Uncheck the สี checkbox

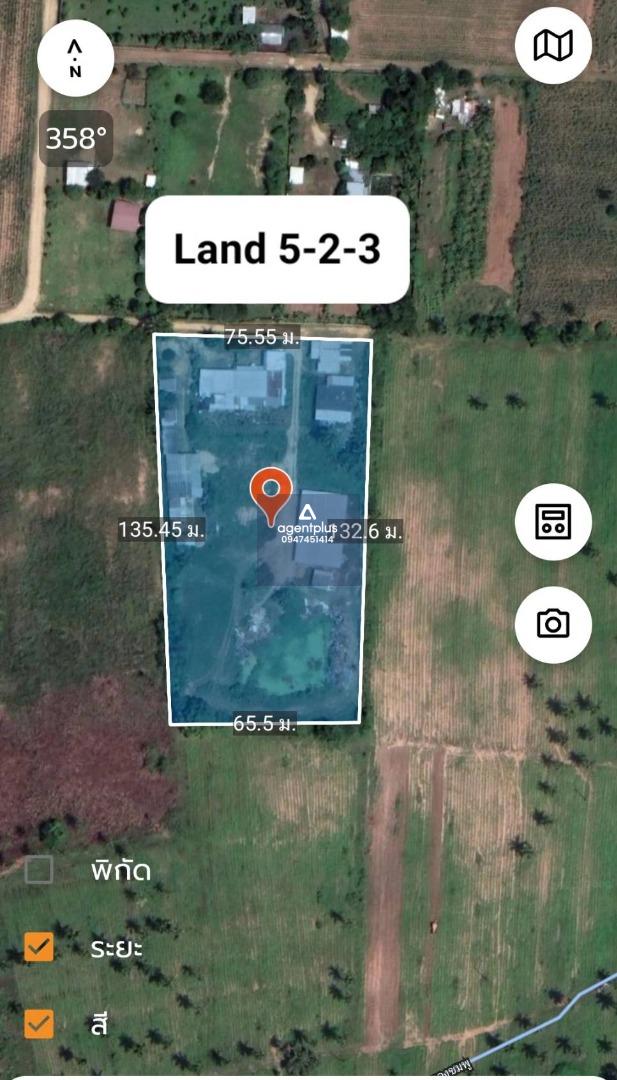[39, 1023]
